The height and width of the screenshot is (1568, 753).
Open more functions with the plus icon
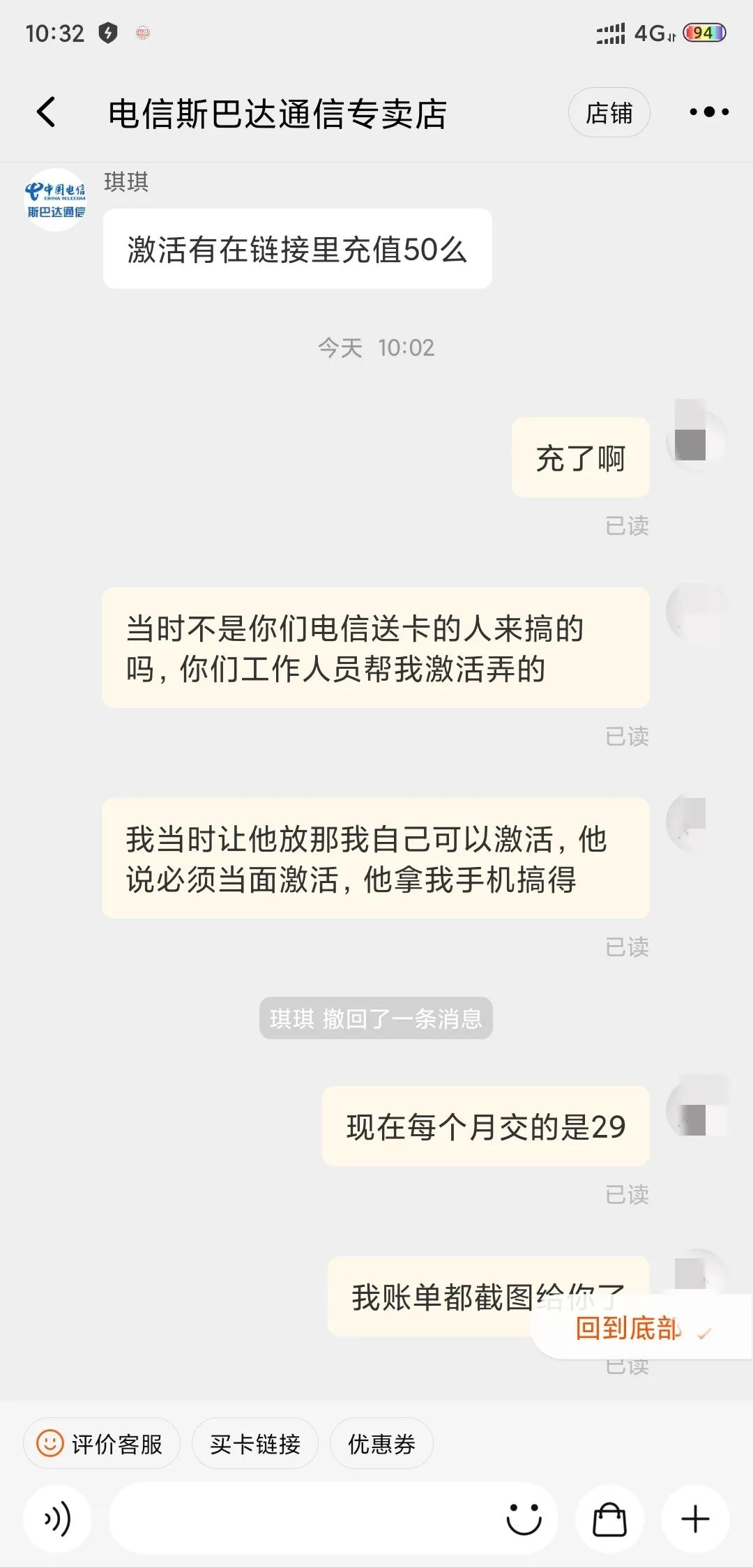(692, 1517)
